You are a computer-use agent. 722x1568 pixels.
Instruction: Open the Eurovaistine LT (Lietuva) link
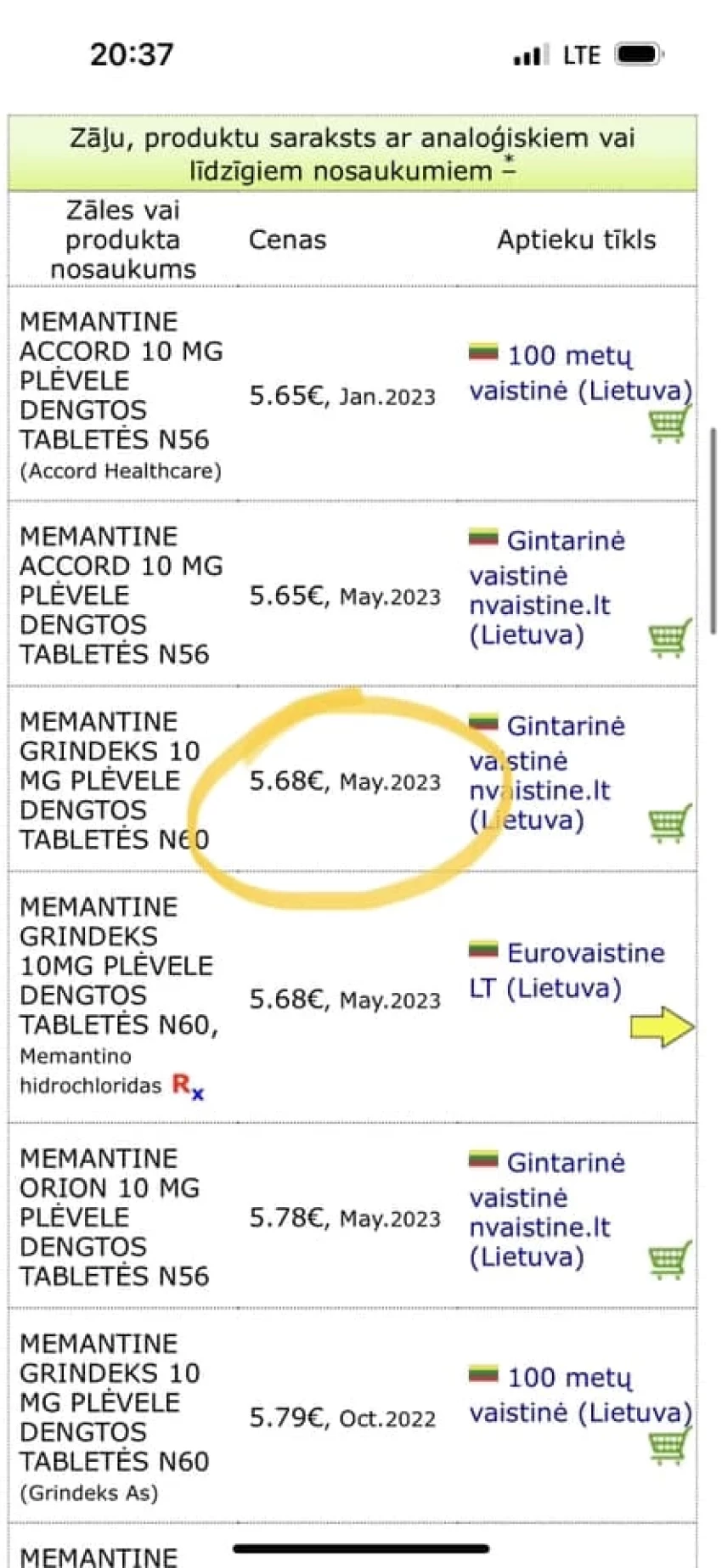click(x=567, y=970)
